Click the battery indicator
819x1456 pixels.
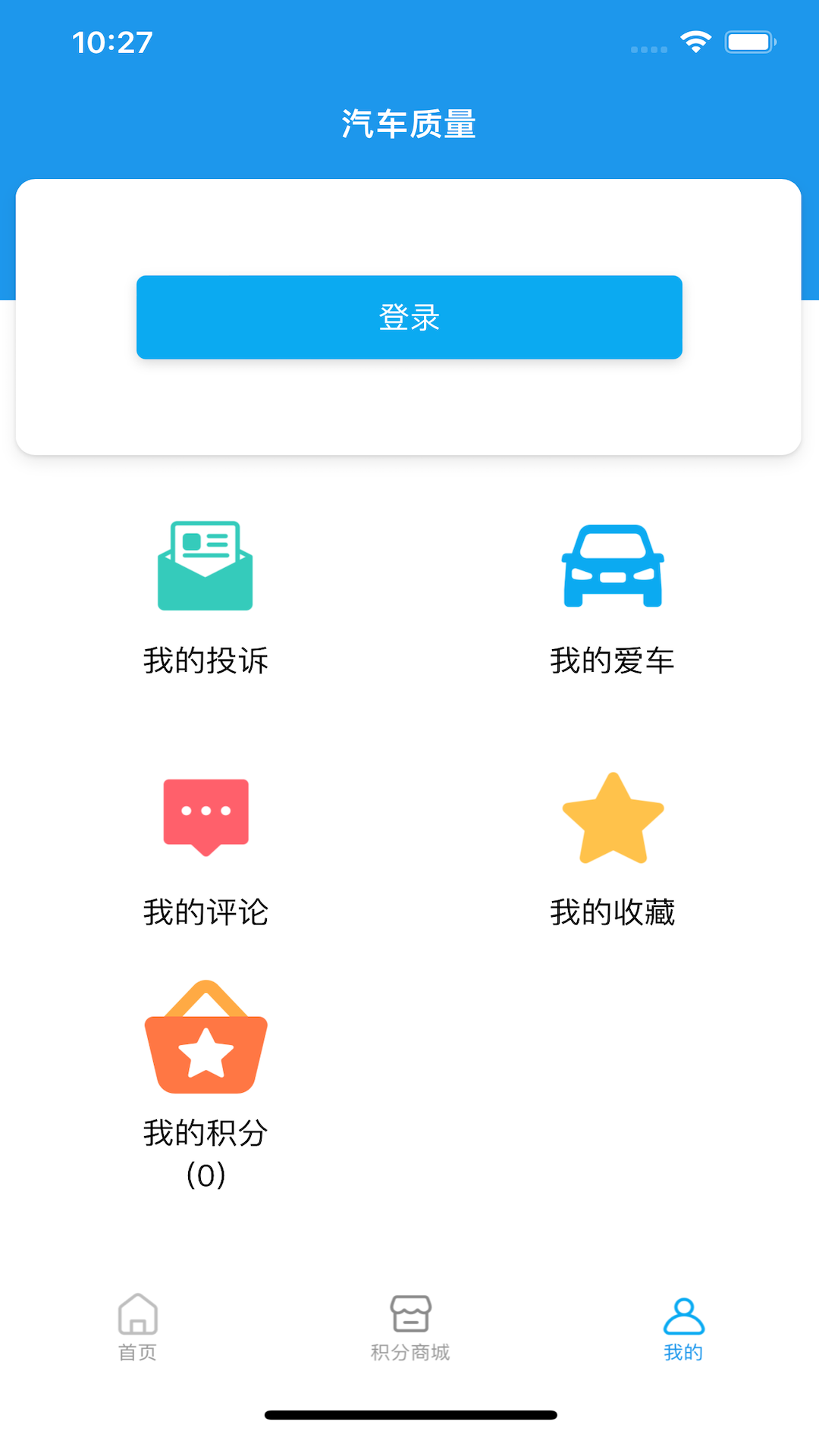pos(751,42)
